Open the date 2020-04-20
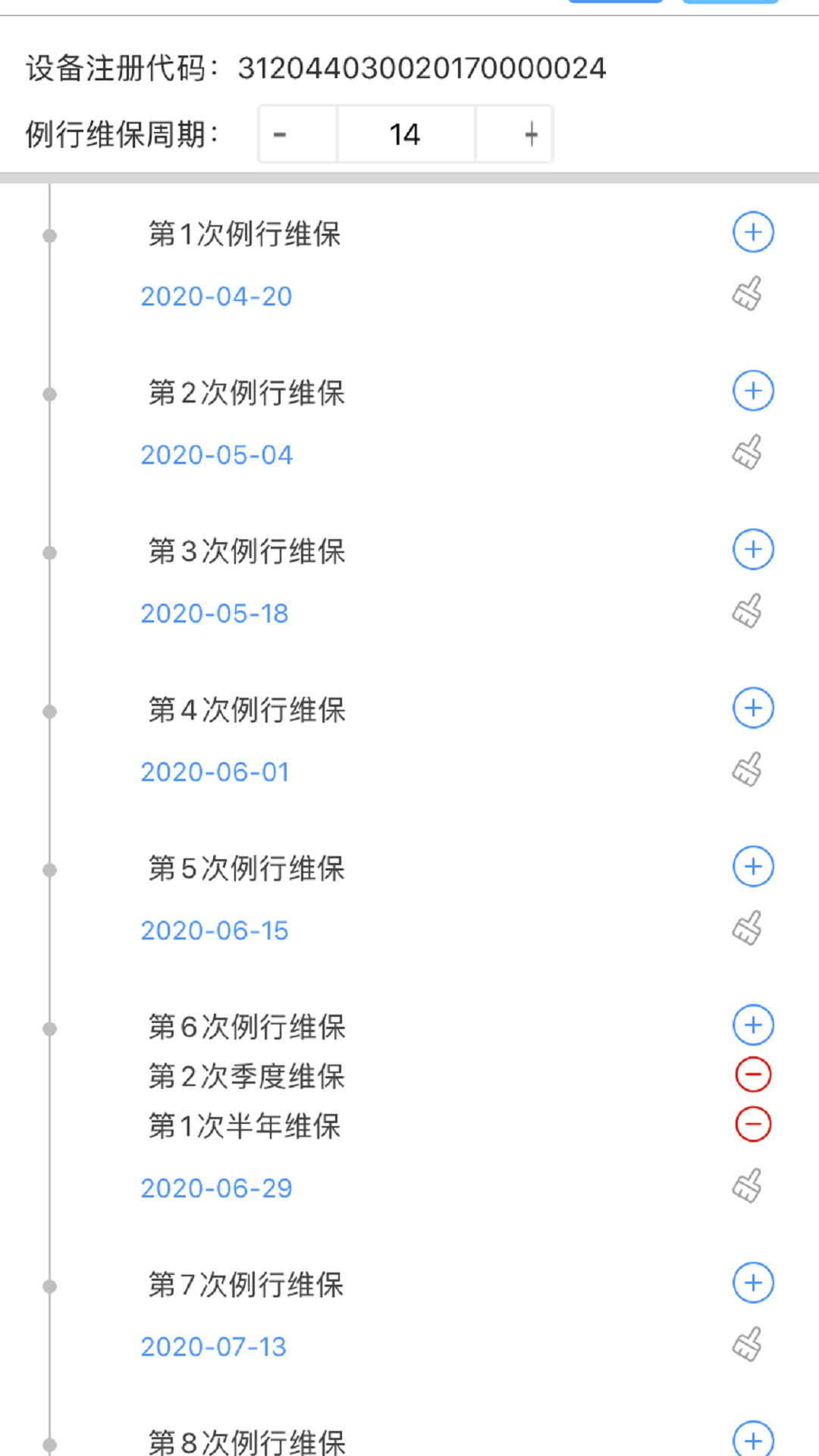Screen dimensions: 819x1456 [x=217, y=296]
